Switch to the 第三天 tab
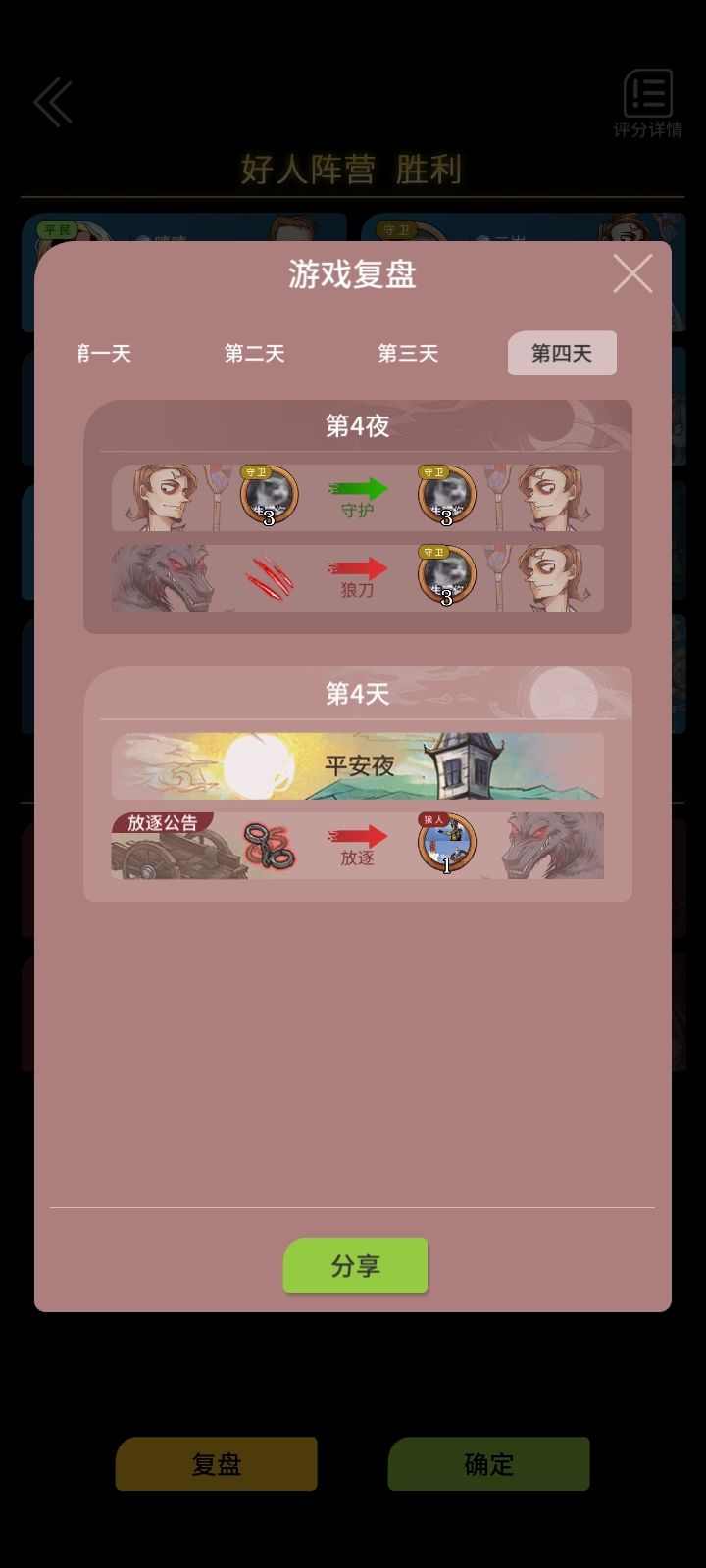 coord(409,354)
